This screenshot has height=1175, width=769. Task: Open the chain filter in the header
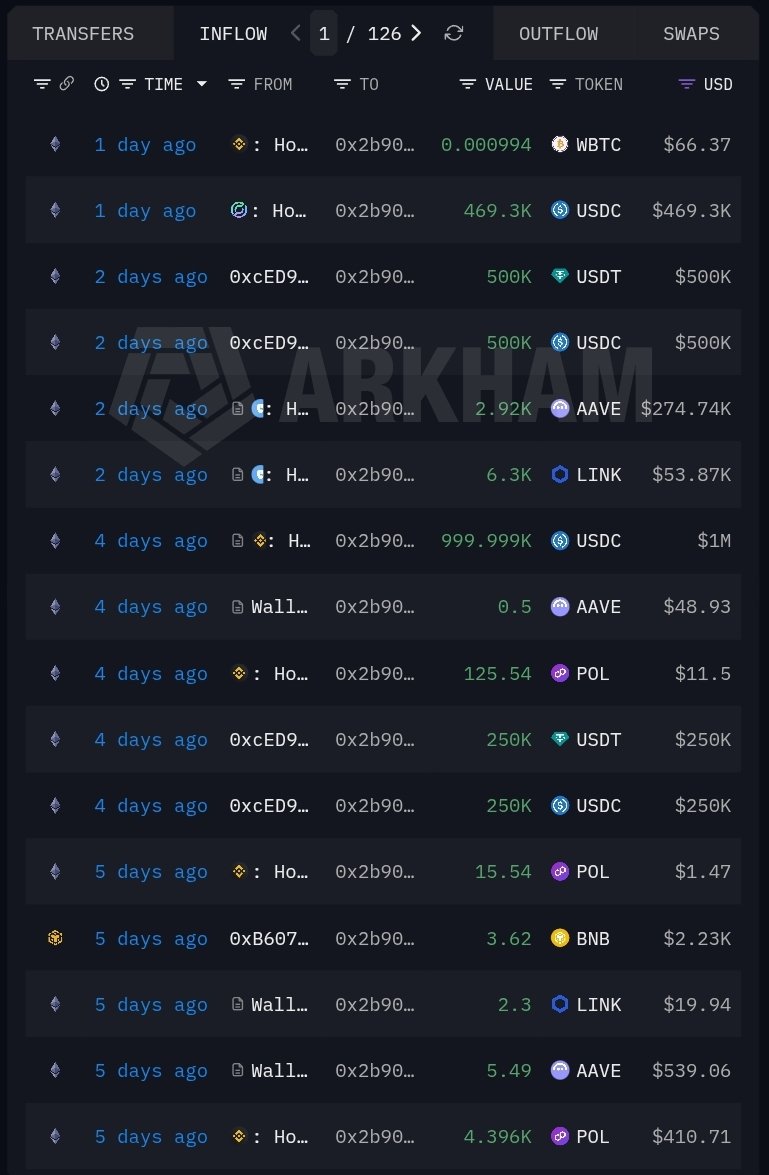(x=41, y=84)
